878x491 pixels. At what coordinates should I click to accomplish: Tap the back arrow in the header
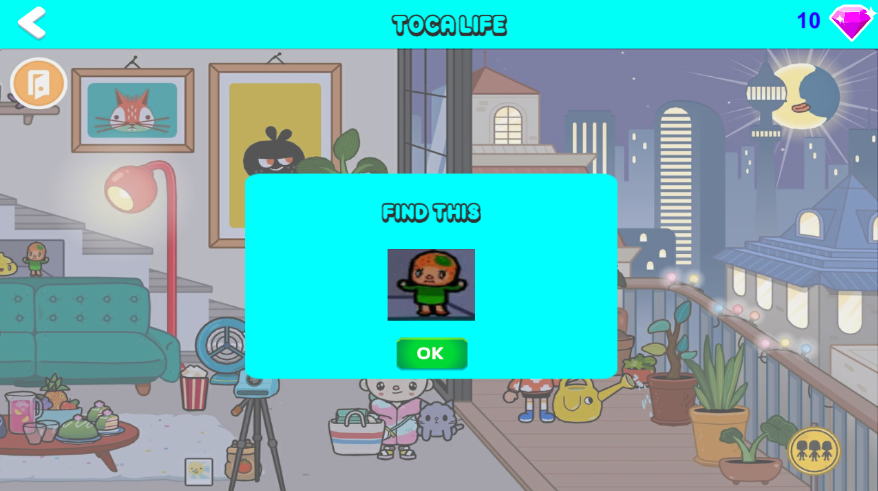32,22
